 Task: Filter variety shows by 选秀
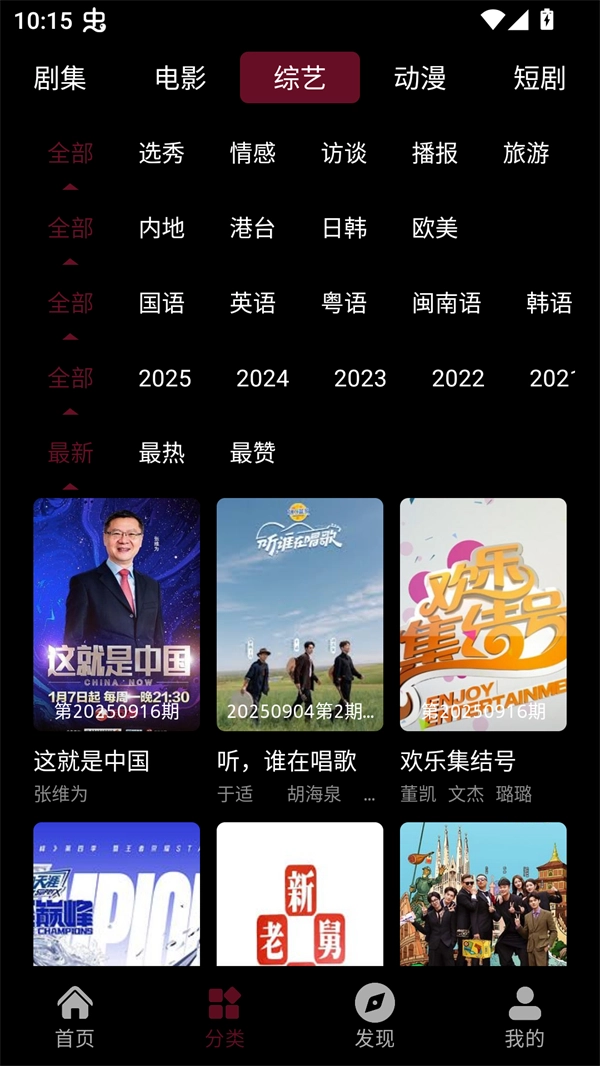[x=162, y=153]
